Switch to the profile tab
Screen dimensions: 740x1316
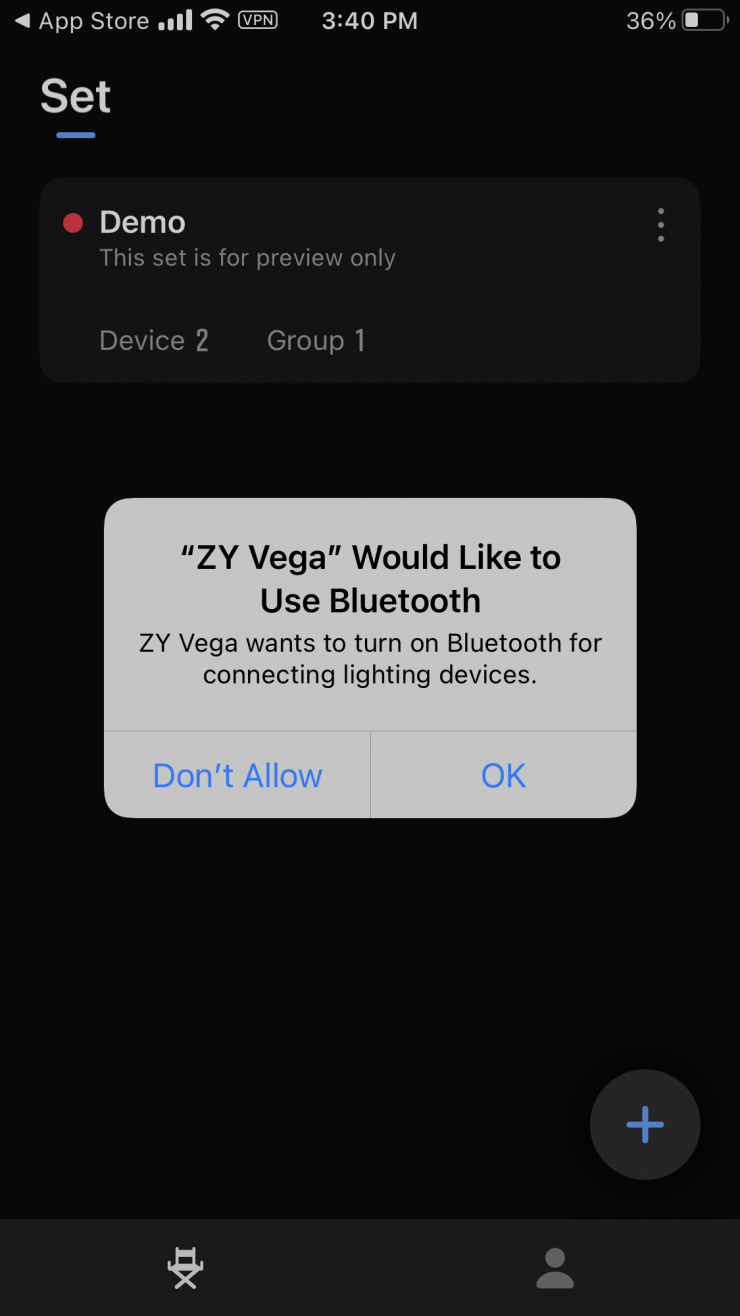click(555, 1268)
